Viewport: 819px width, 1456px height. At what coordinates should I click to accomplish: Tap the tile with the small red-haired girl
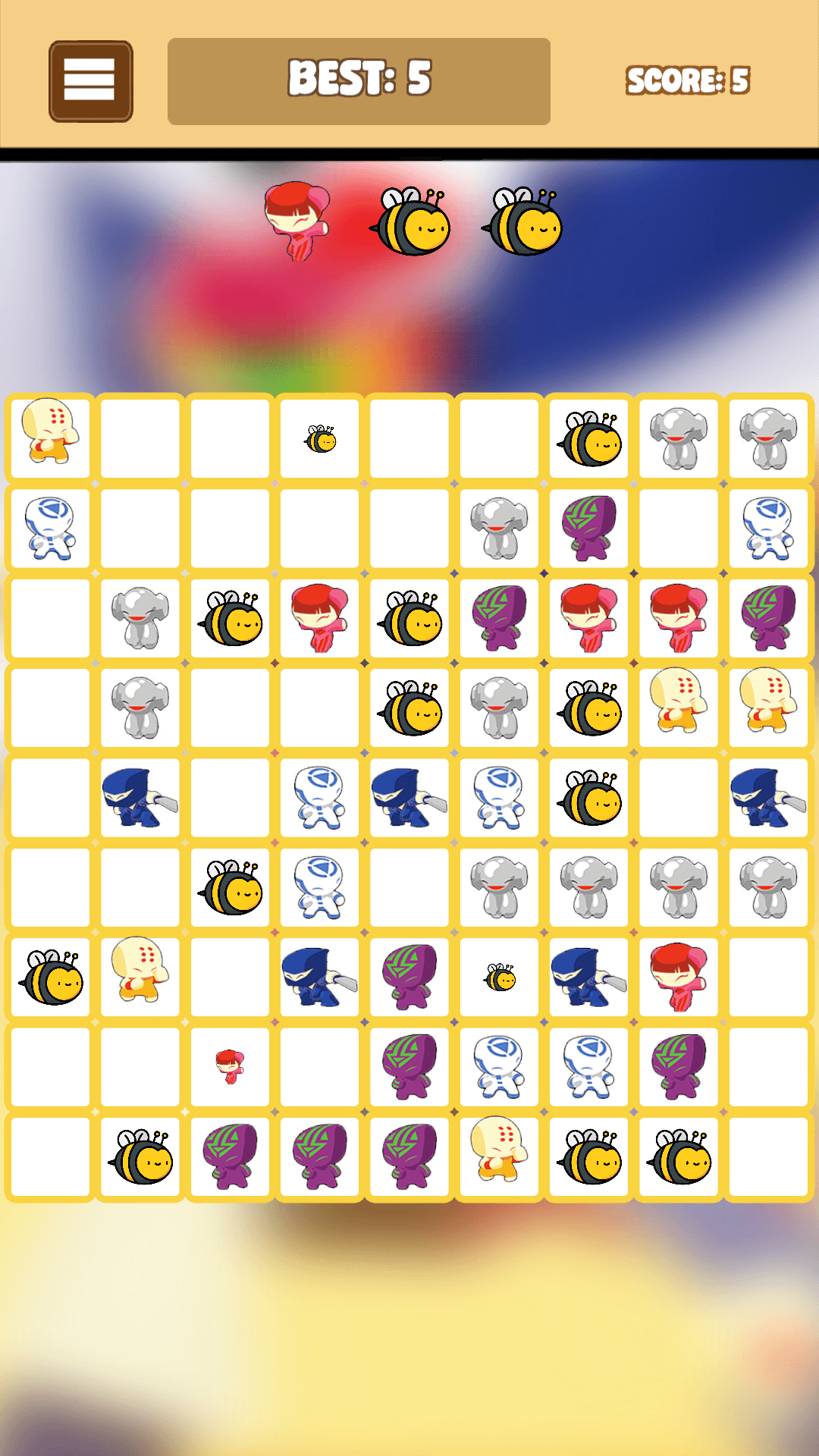(x=230, y=1067)
